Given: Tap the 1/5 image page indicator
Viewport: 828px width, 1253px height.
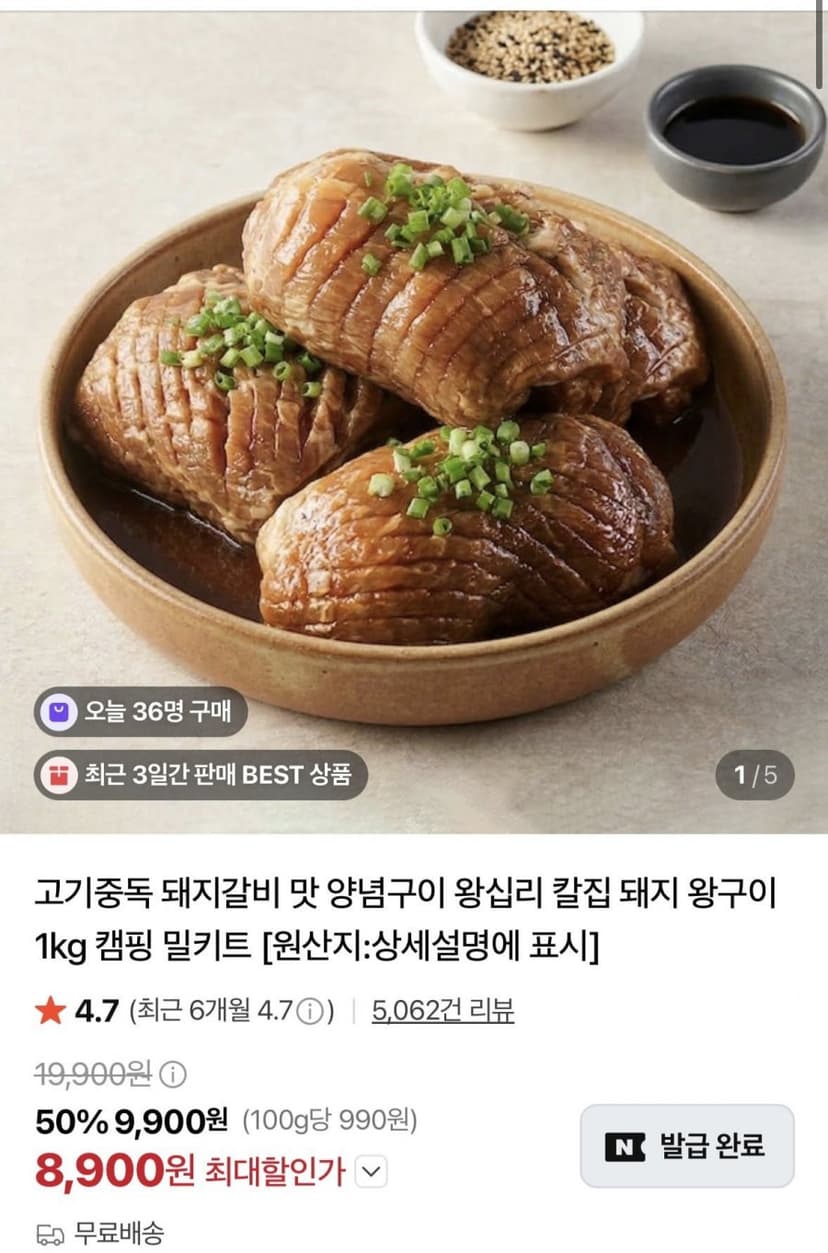Looking at the screenshot, I should (x=755, y=775).
